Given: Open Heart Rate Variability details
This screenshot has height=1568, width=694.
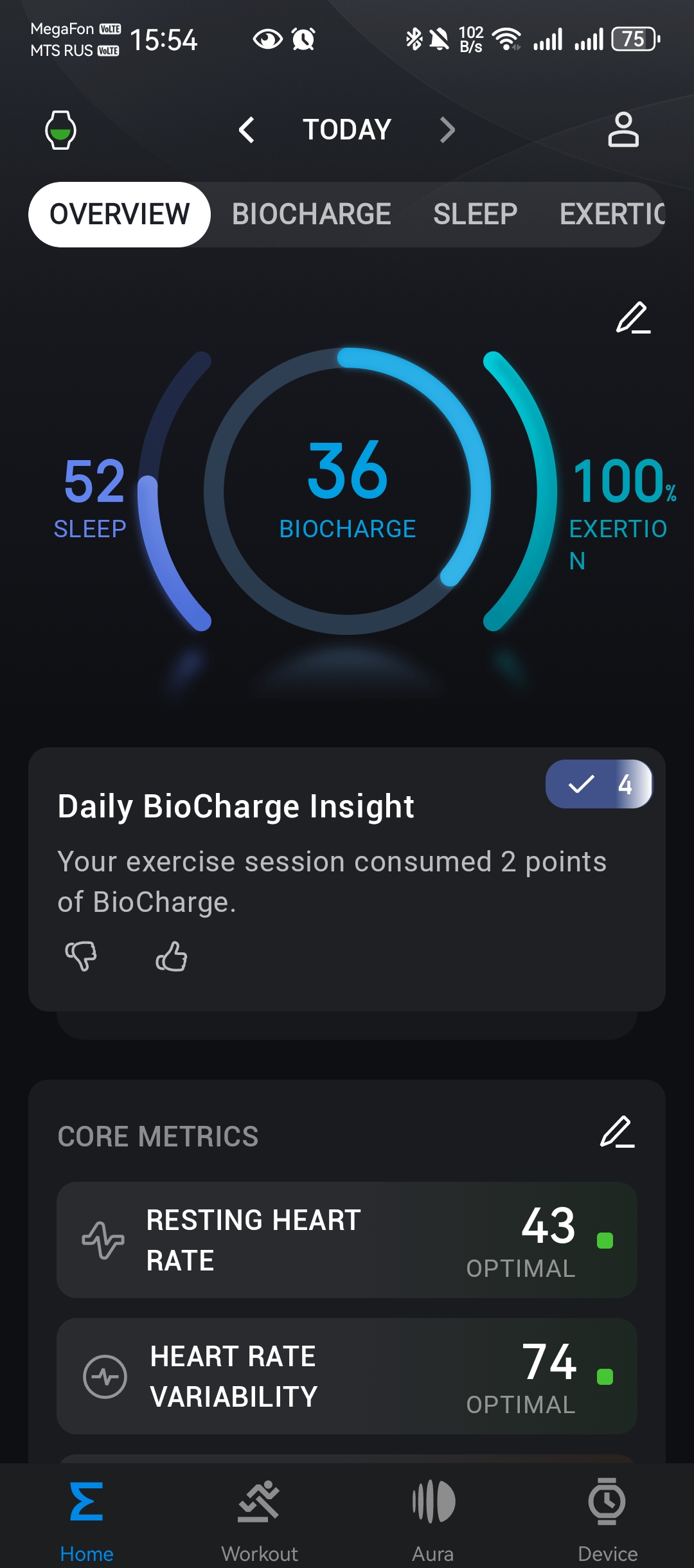Looking at the screenshot, I should pyautogui.click(x=347, y=1376).
